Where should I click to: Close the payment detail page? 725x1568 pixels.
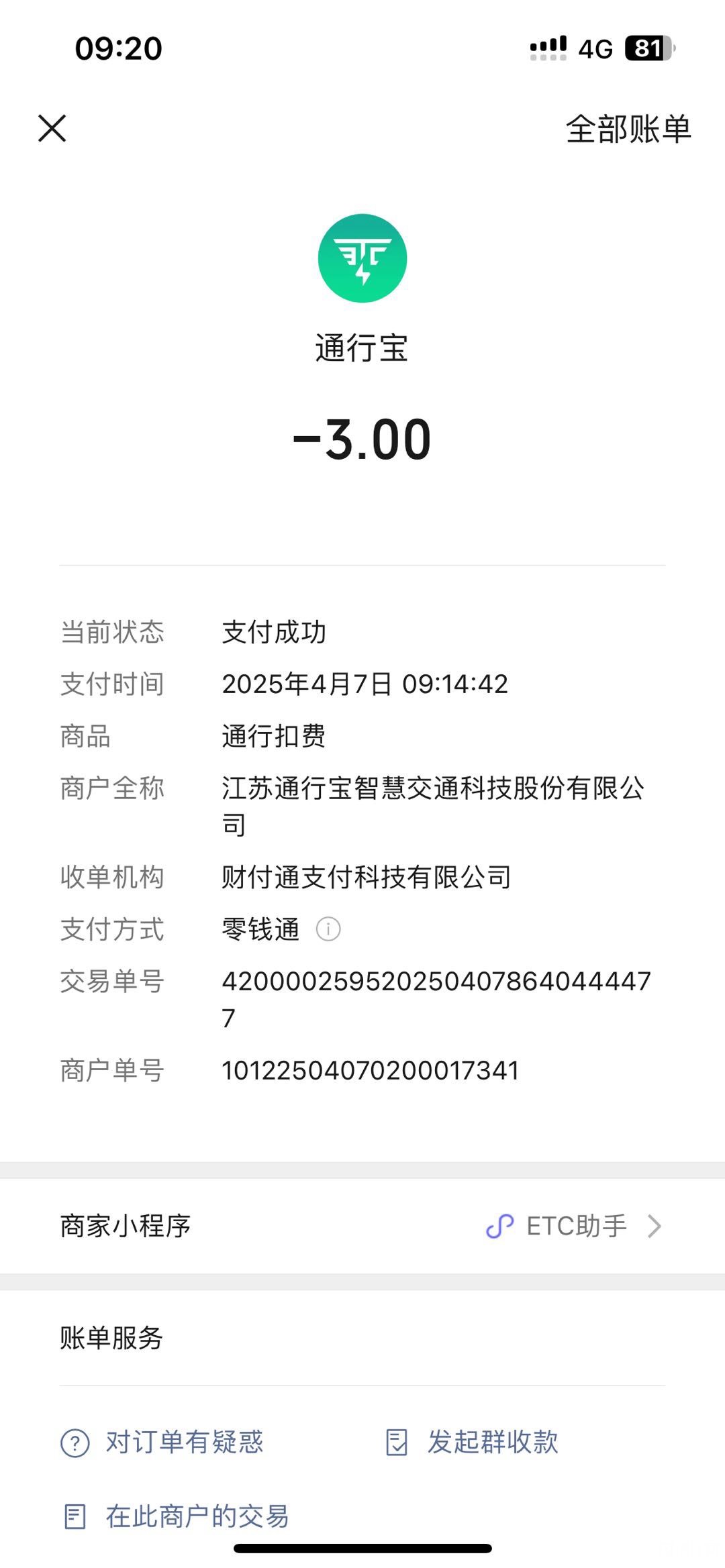[x=52, y=128]
